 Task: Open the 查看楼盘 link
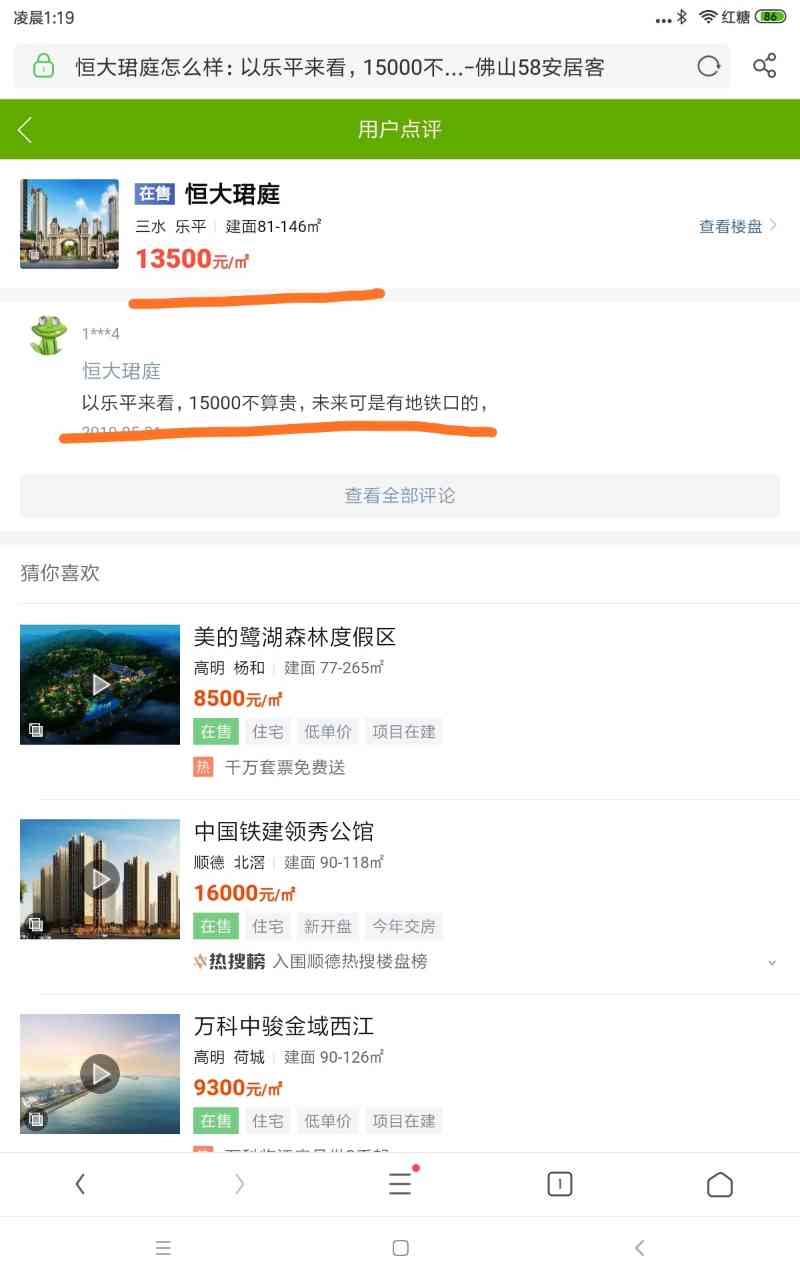[x=737, y=226]
